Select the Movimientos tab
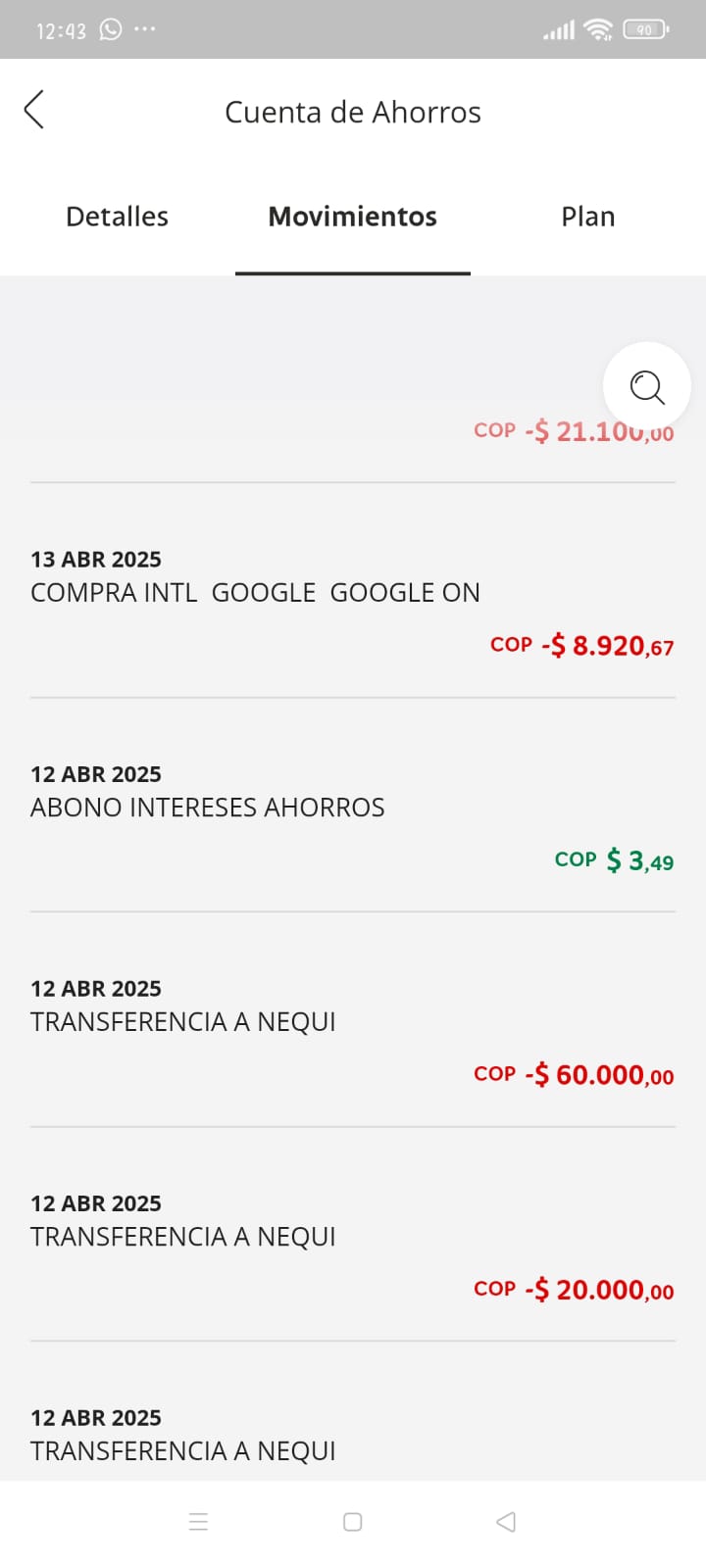This screenshot has height=1568, width=706. [x=353, y=217]
